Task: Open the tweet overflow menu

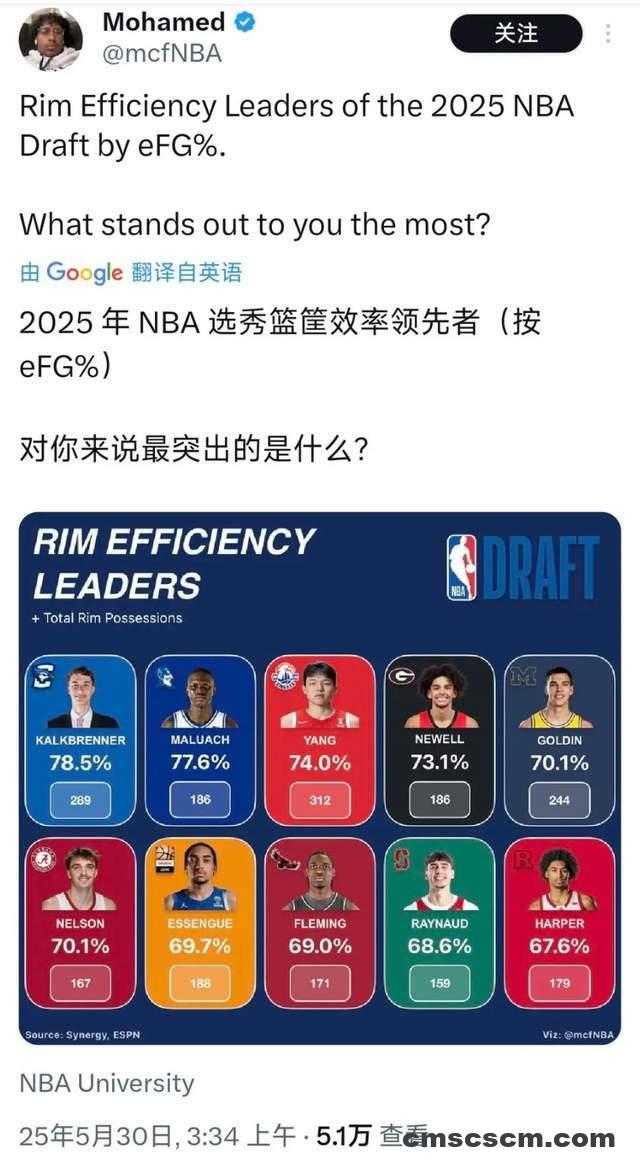Action: click(608, 34)
